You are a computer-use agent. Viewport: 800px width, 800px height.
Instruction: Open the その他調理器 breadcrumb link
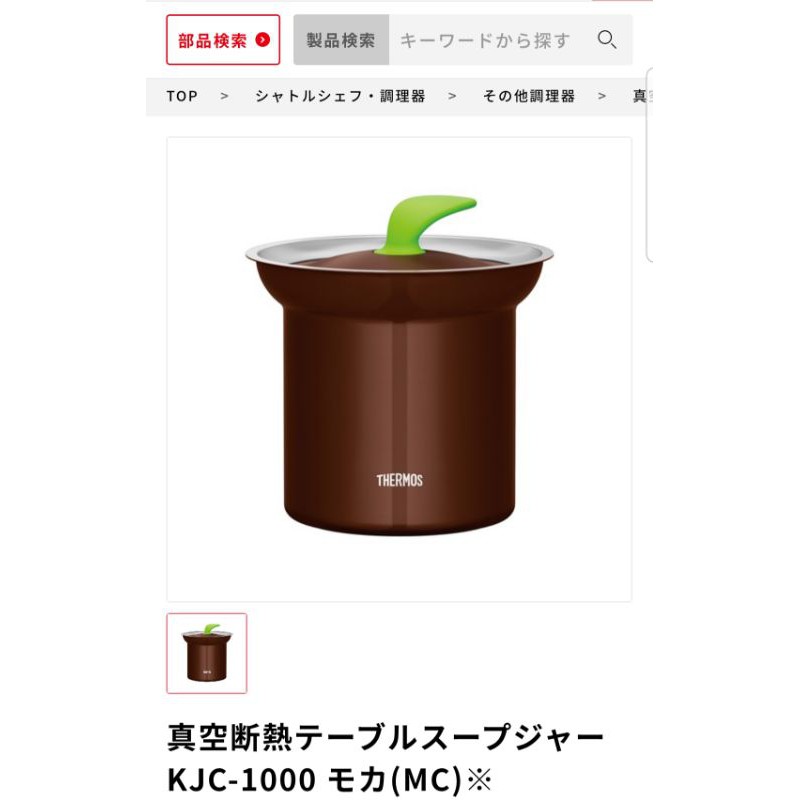pos(529,96)
